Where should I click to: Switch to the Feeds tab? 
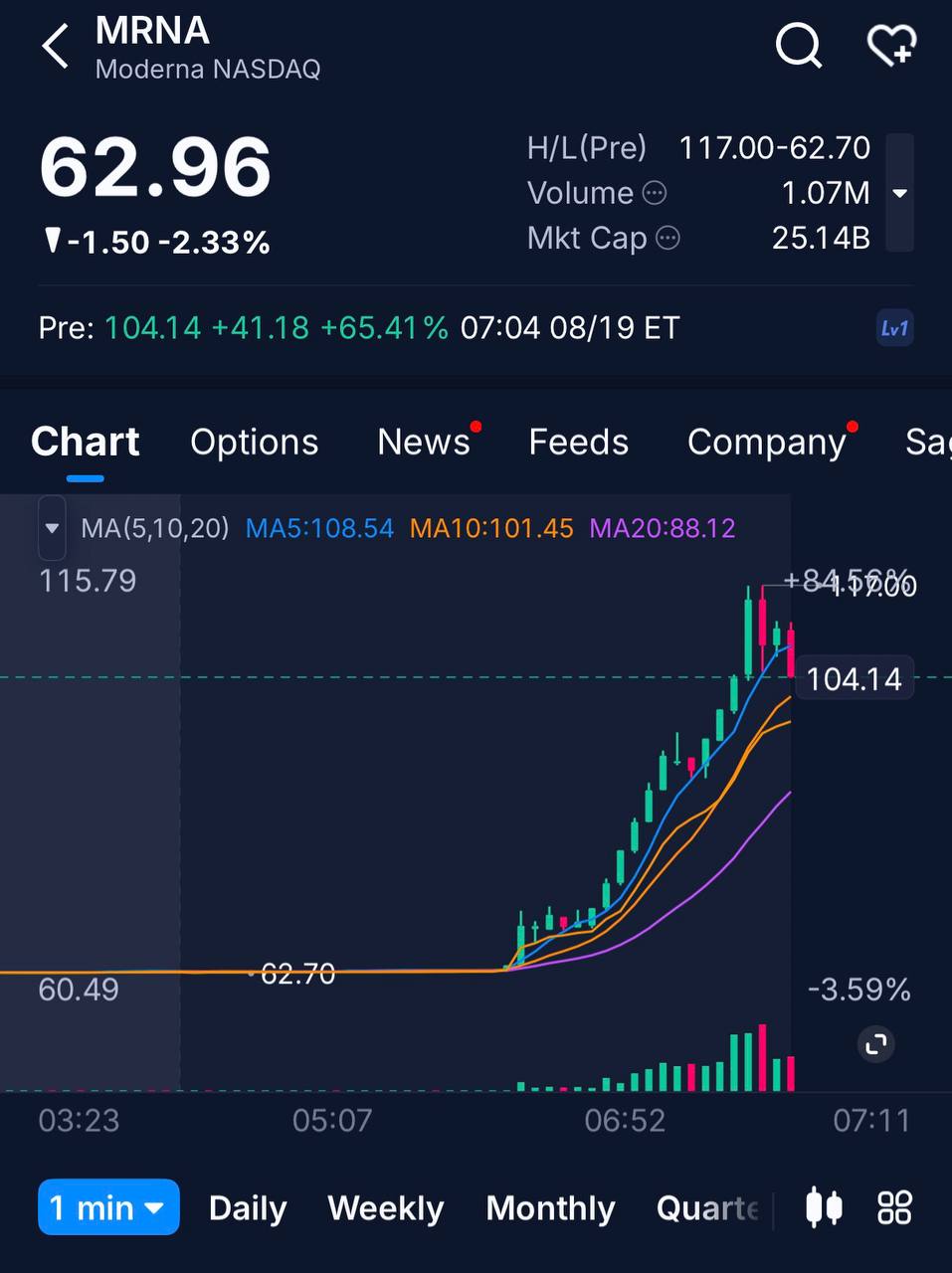click(578, 442)
